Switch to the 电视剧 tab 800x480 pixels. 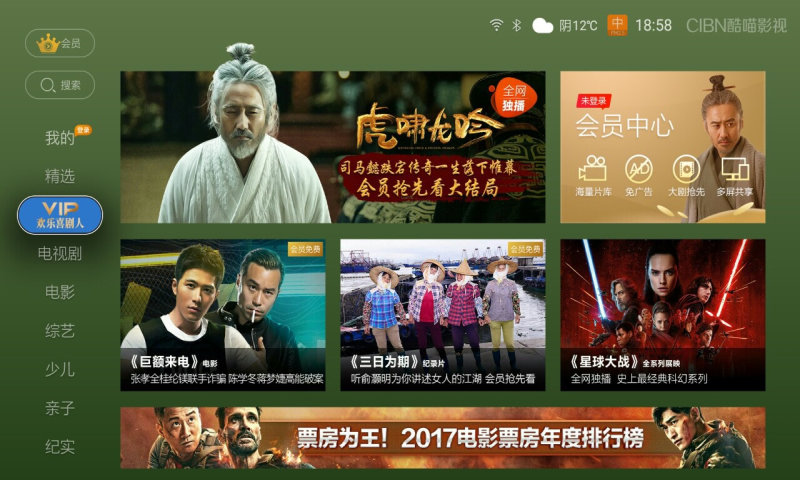[x=60, y=254]
